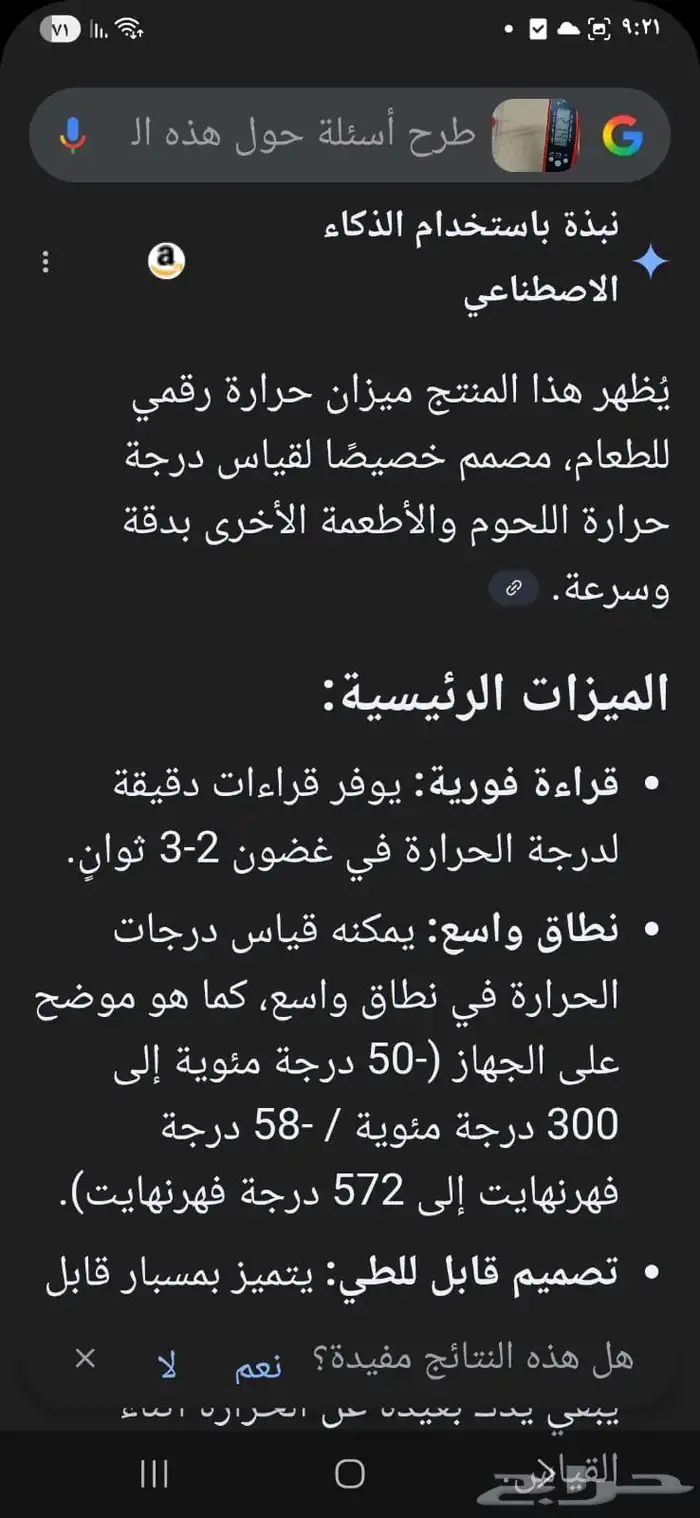The height and width of the screenshot is (1518, 700).
Task: Open the Amazon source icon
Action: [167, 262]
